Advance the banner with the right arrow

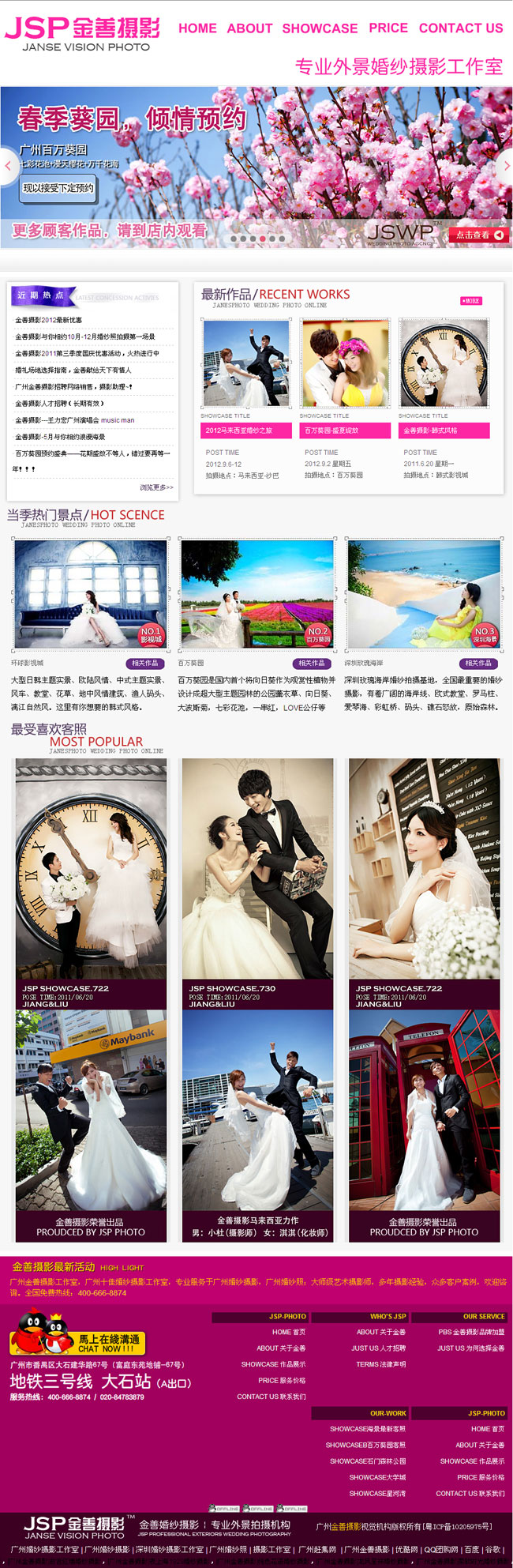[x=506, y=166]
